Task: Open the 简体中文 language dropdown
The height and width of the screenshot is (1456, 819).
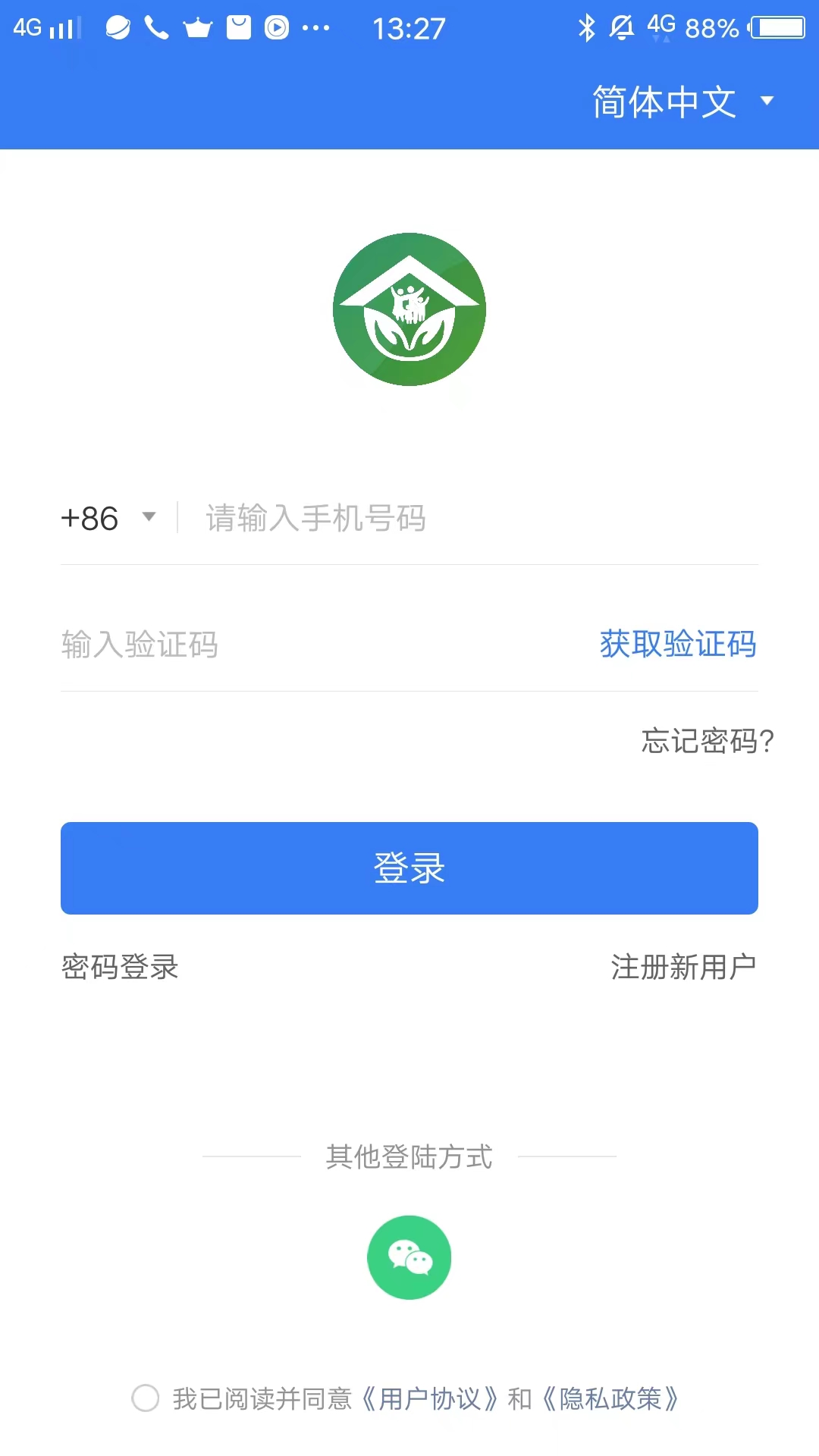Action: (x=682, y=102)
